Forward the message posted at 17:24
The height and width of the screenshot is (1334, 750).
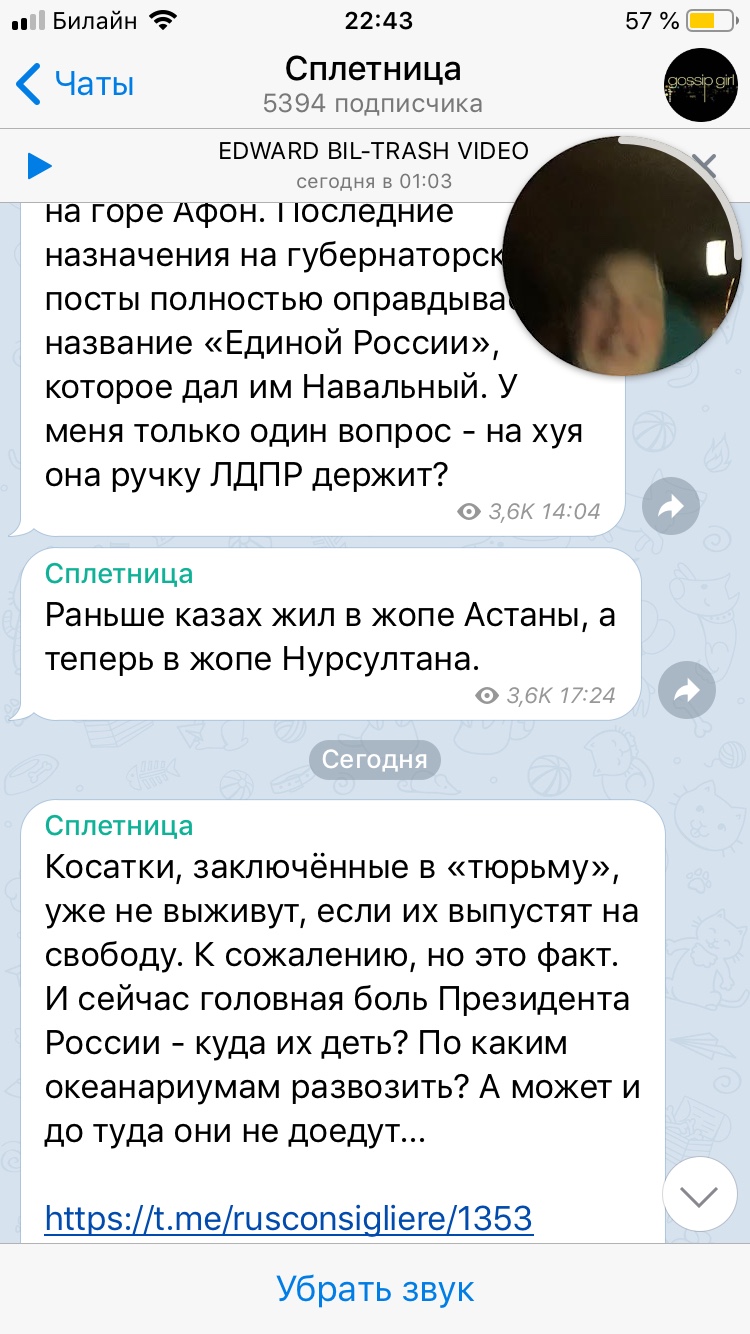tap(687, 689)
